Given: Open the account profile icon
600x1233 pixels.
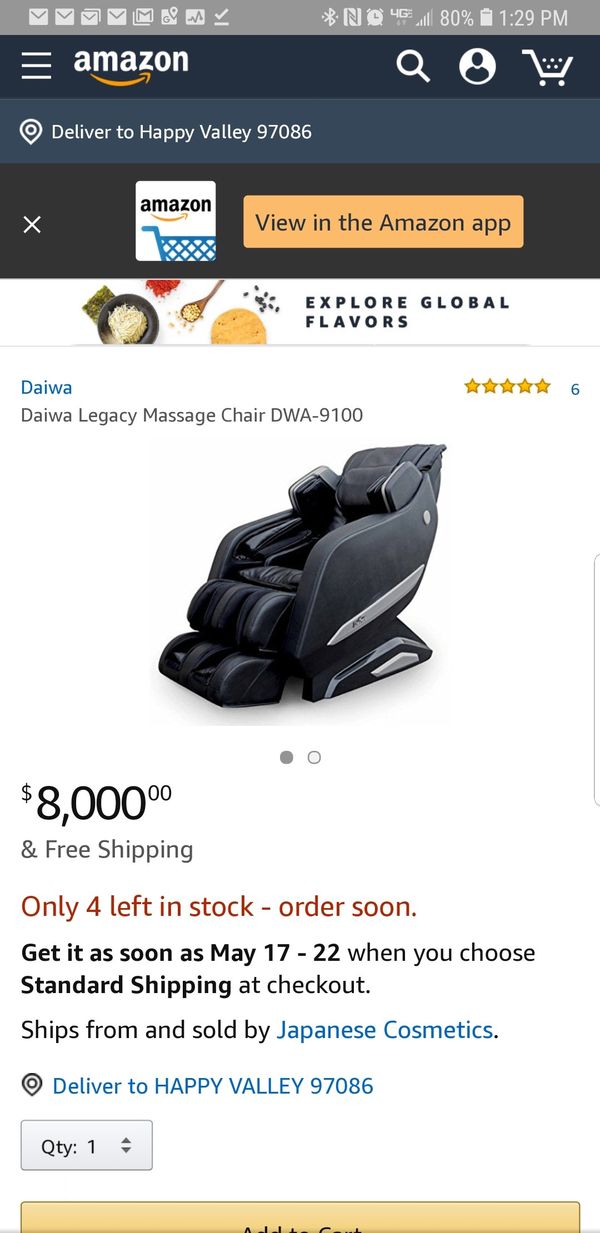Looking at the screenshot, I should click(477, 66).
